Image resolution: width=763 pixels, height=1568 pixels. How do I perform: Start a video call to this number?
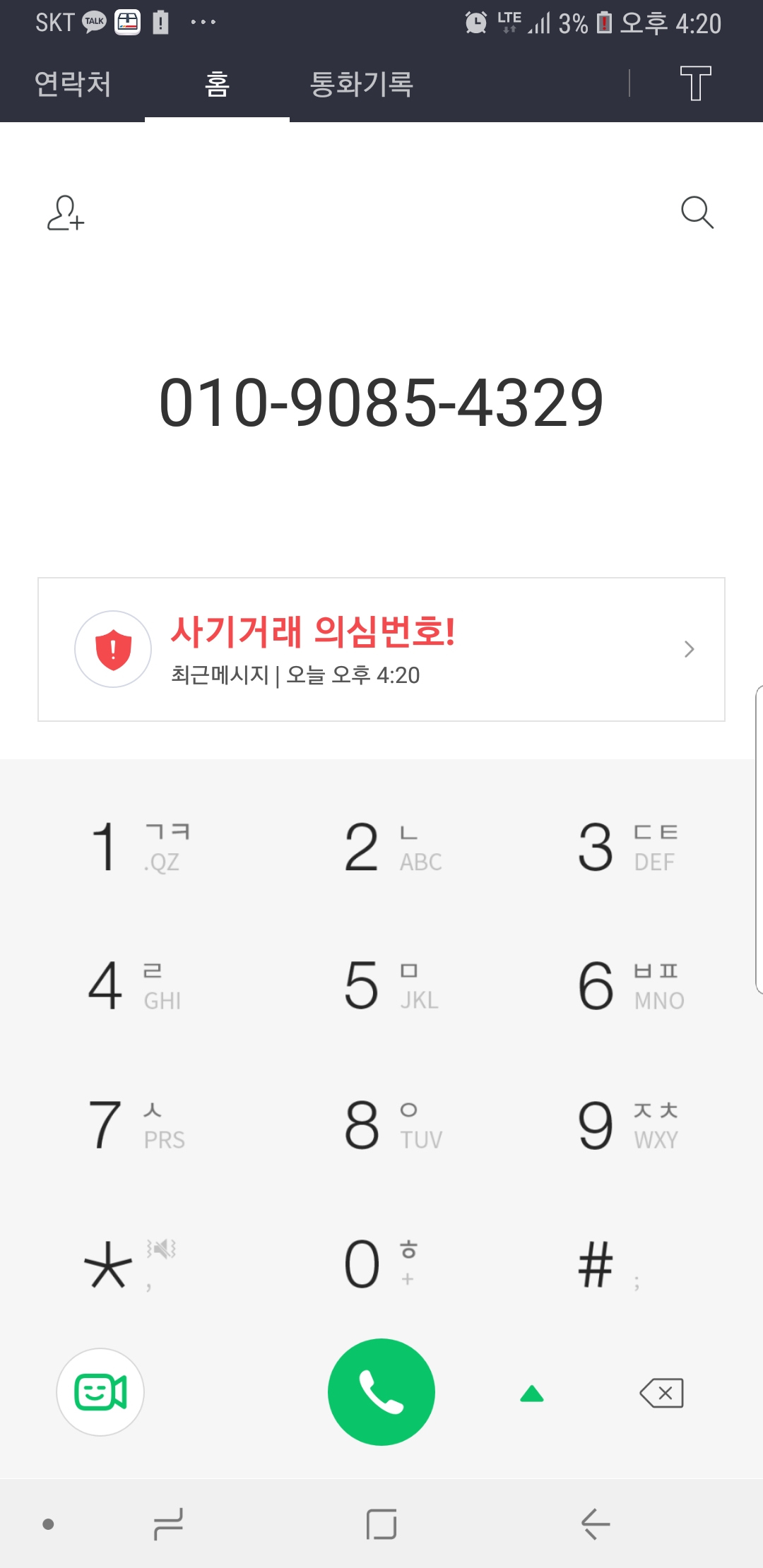[x=100, y=1392]
